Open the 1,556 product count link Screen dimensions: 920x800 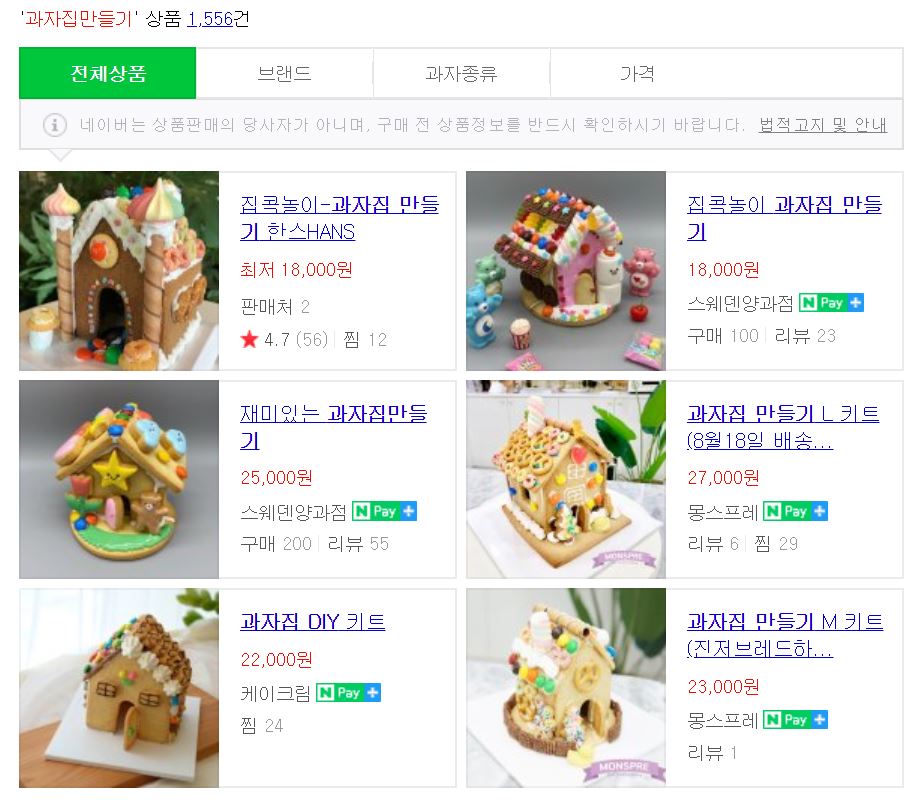(210, 18)
